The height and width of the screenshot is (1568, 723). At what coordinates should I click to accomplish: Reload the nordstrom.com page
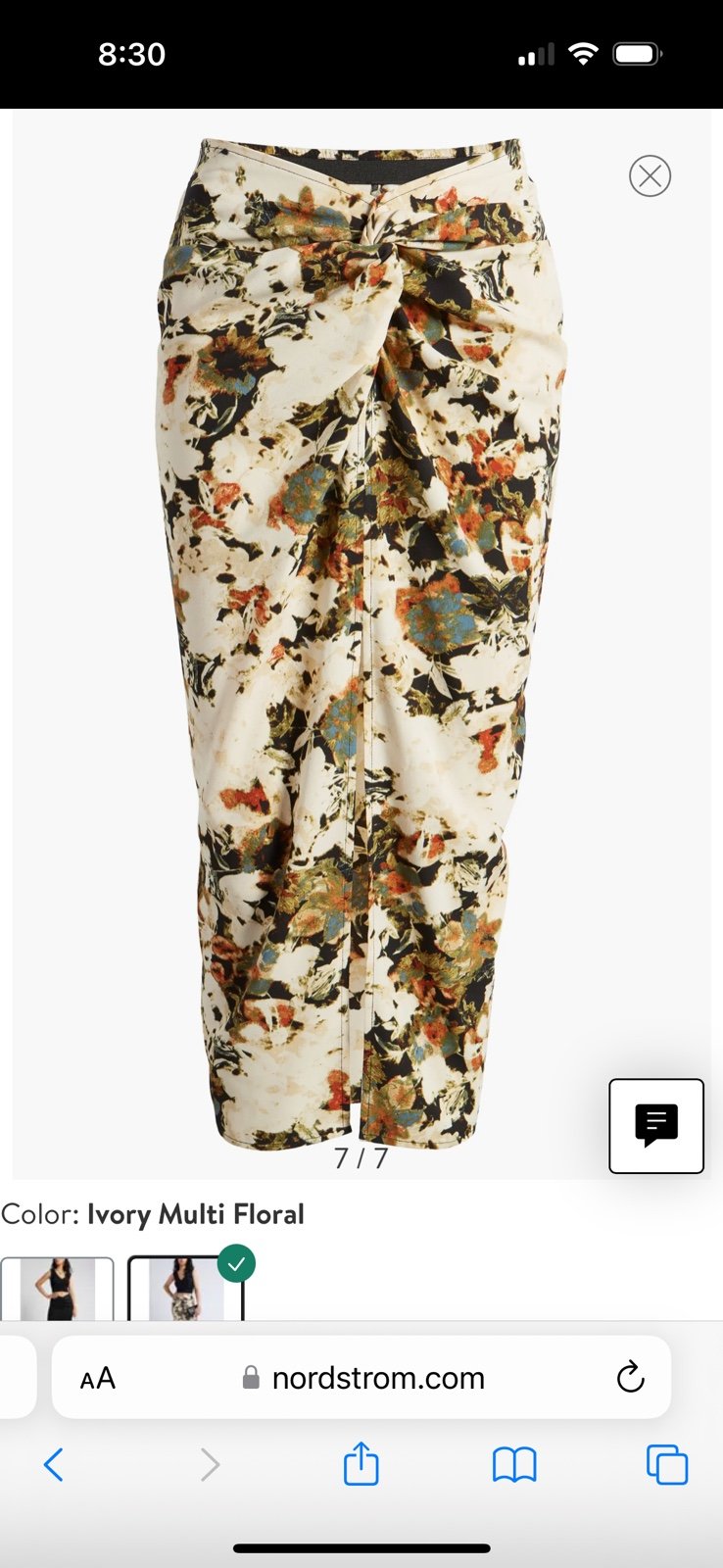tap(630, 1378)
